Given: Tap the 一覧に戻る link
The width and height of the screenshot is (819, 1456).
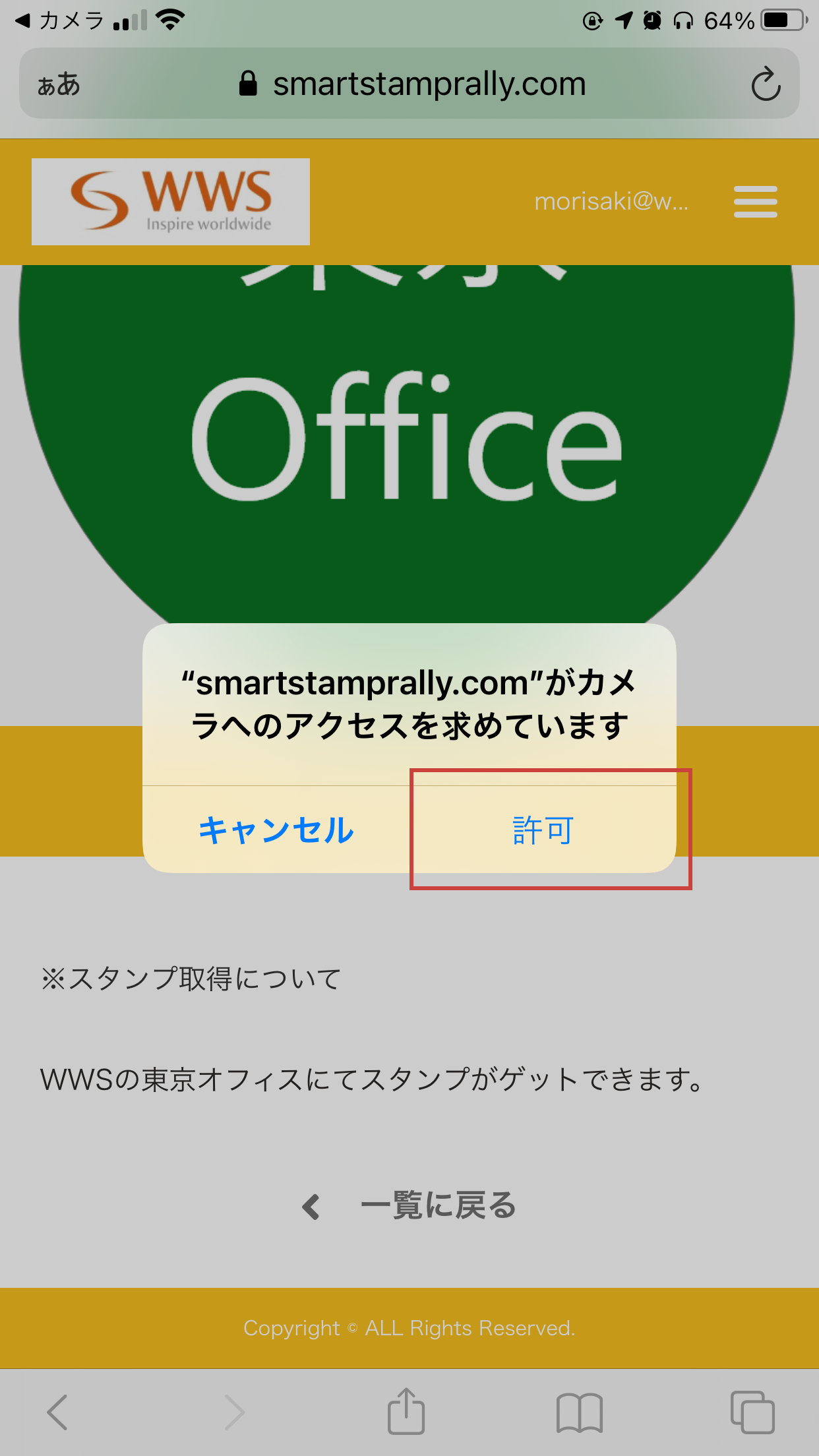Looking at the screenshot, I should (439, 1205).
